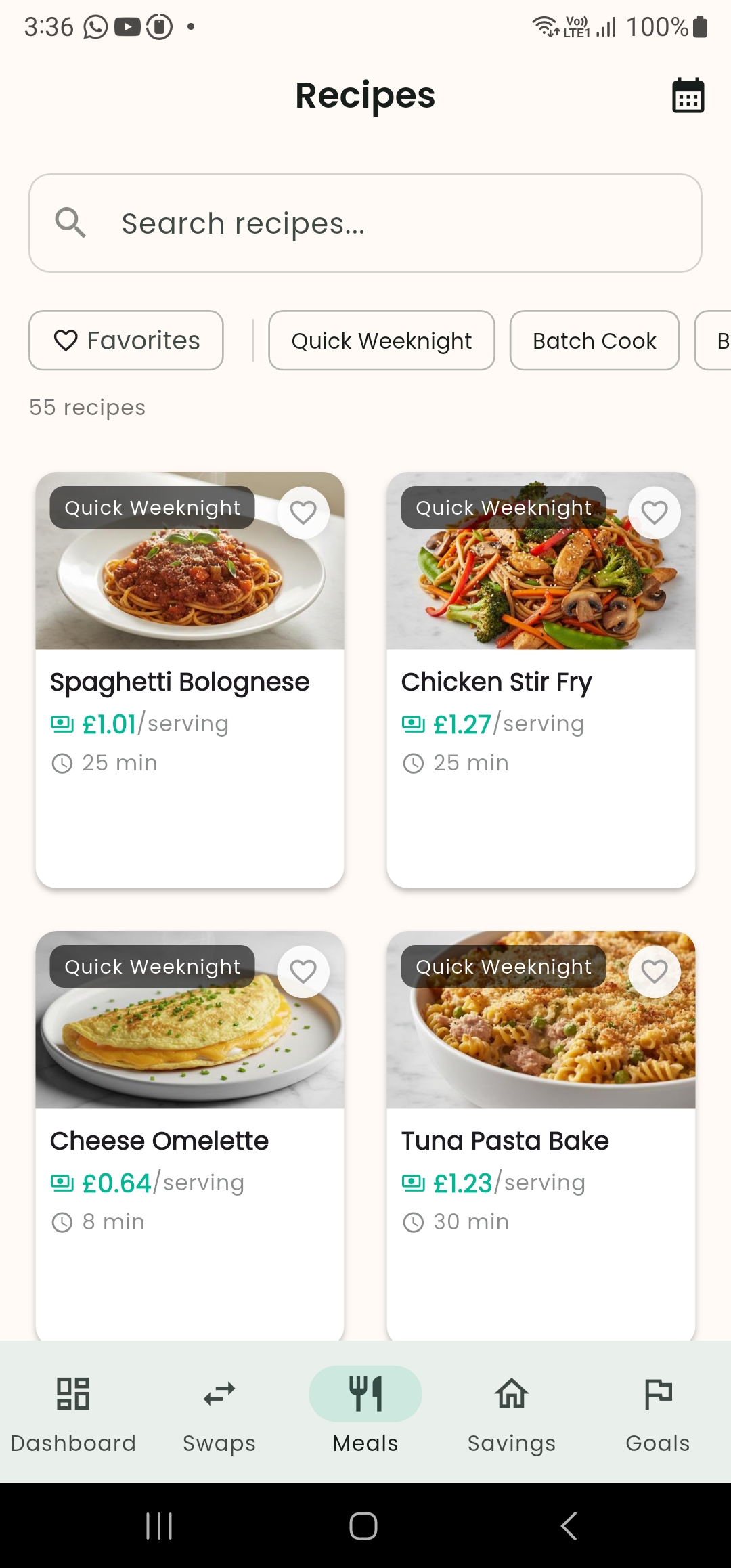Go to the Swaps tab
This screenshot has width=731, height=1568.
(219, 1413)
